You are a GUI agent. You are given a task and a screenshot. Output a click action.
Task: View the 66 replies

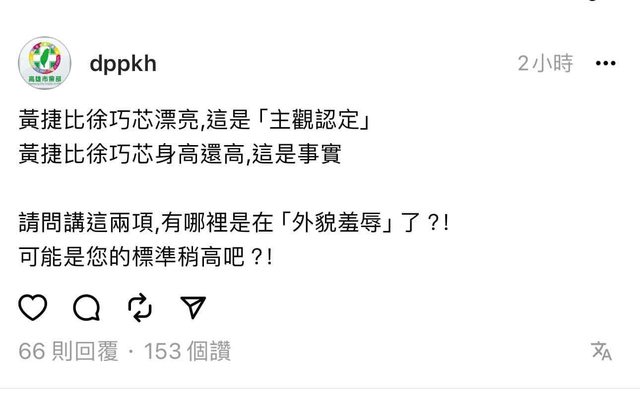pos(67,351)
